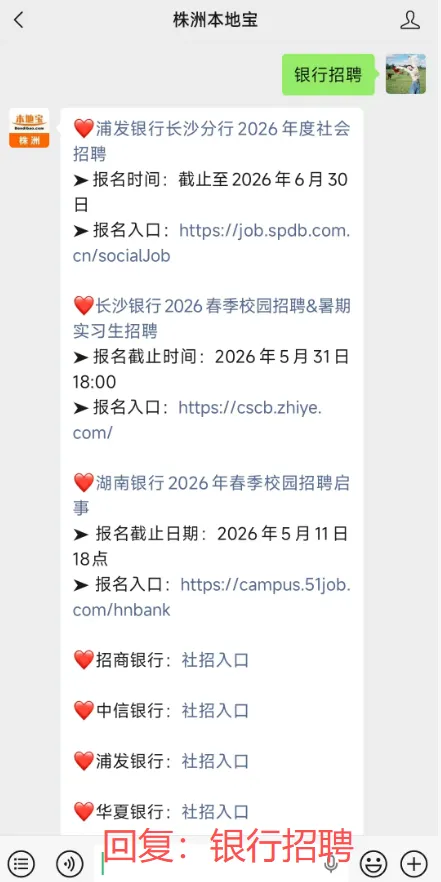Open the campus.51job.com/hnbank link

click(212, 597)
